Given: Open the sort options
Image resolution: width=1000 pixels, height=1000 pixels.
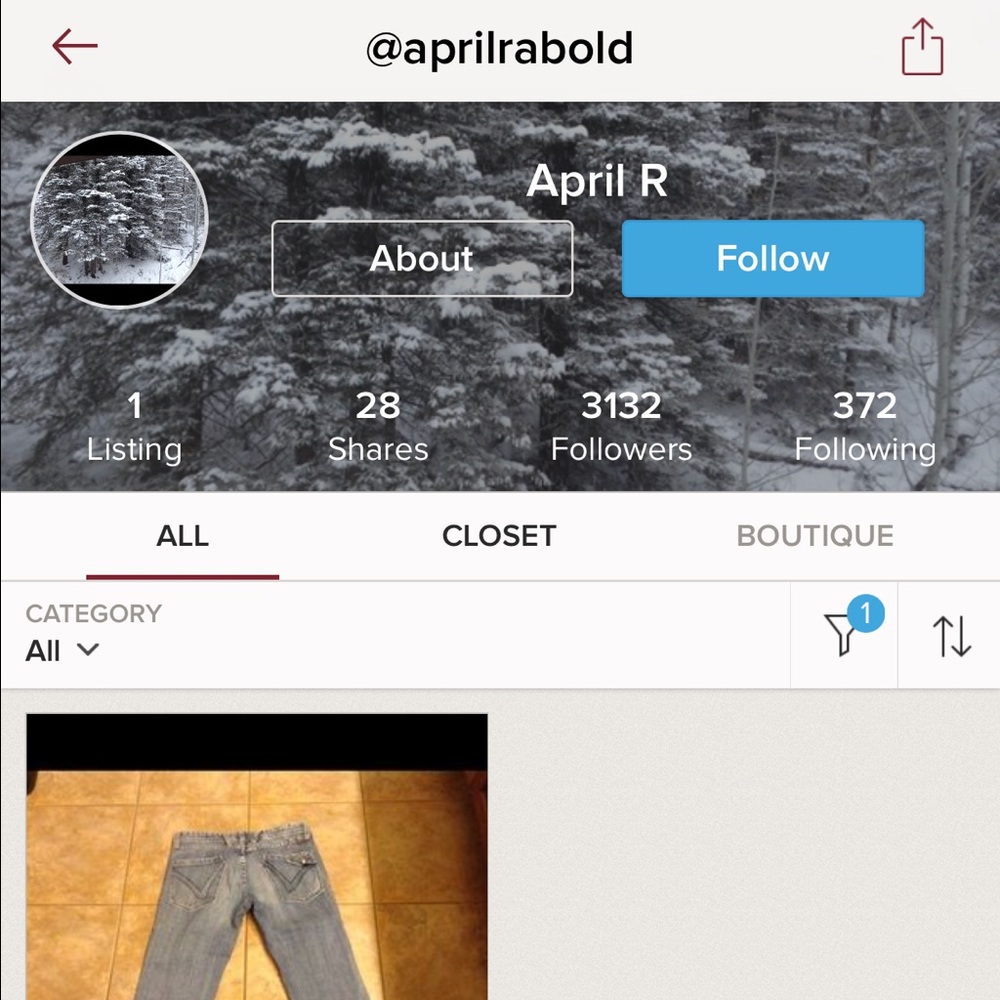Looking at the screenshot, I should [x=950, y=636].
